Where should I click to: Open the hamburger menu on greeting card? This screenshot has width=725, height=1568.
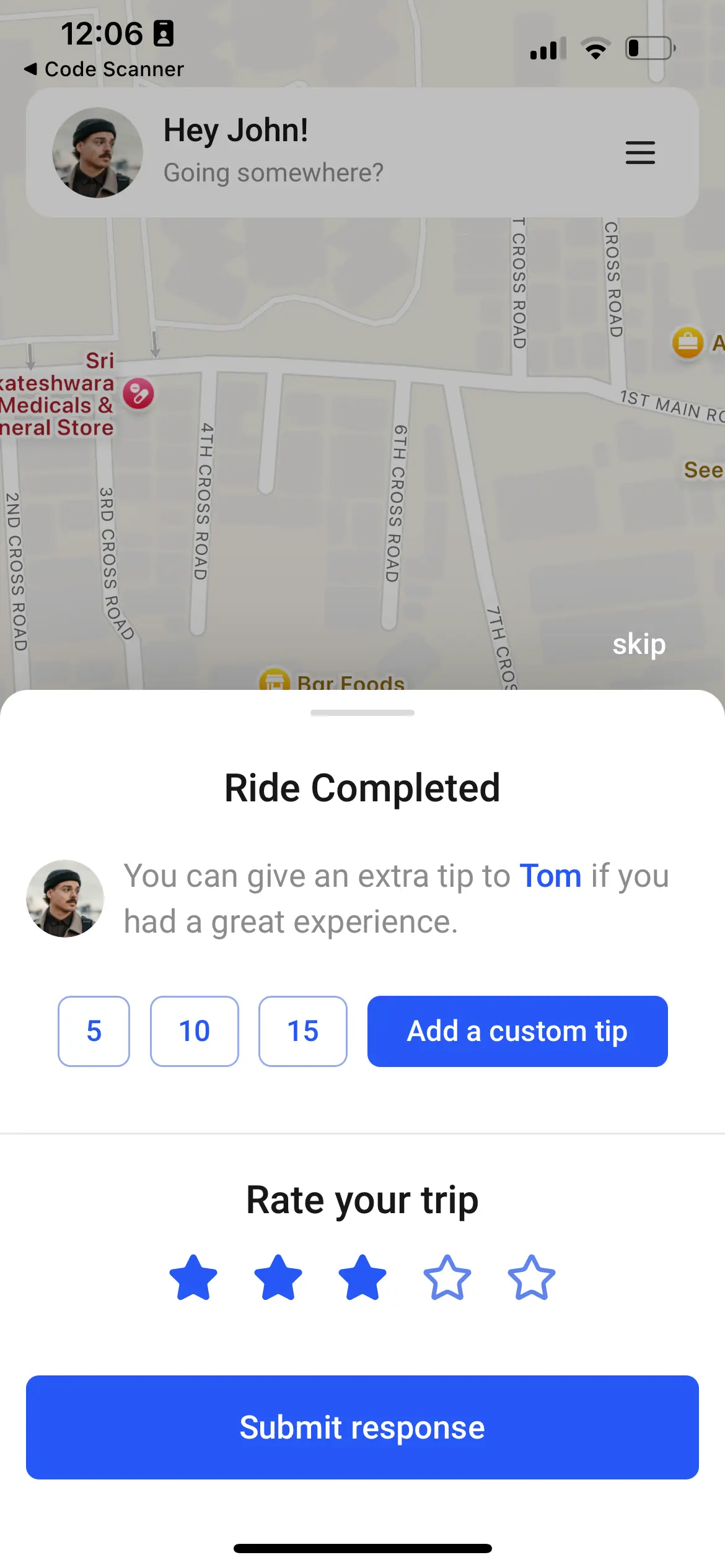click(x=640, y=153)
